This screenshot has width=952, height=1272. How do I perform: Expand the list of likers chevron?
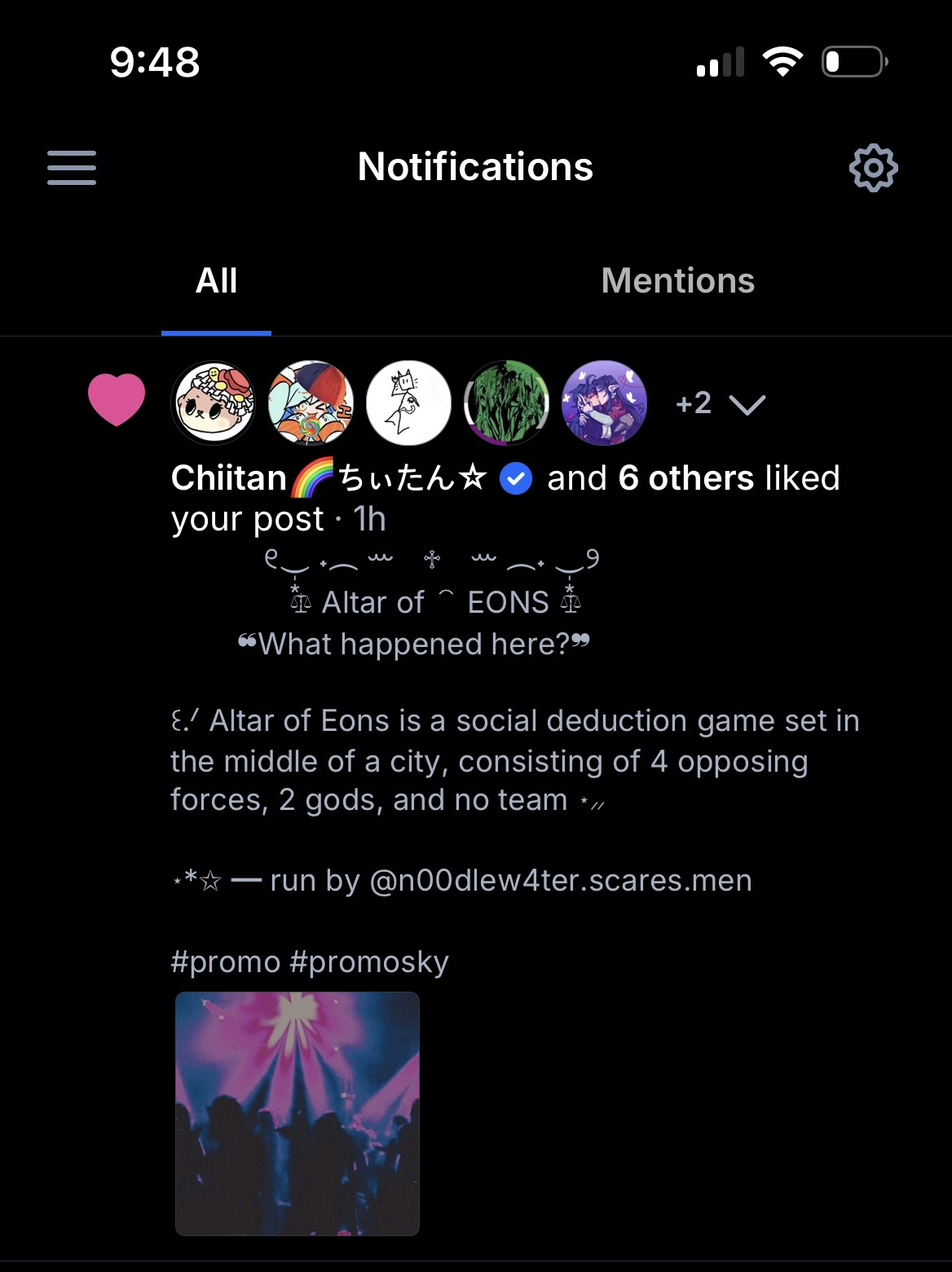747,404
